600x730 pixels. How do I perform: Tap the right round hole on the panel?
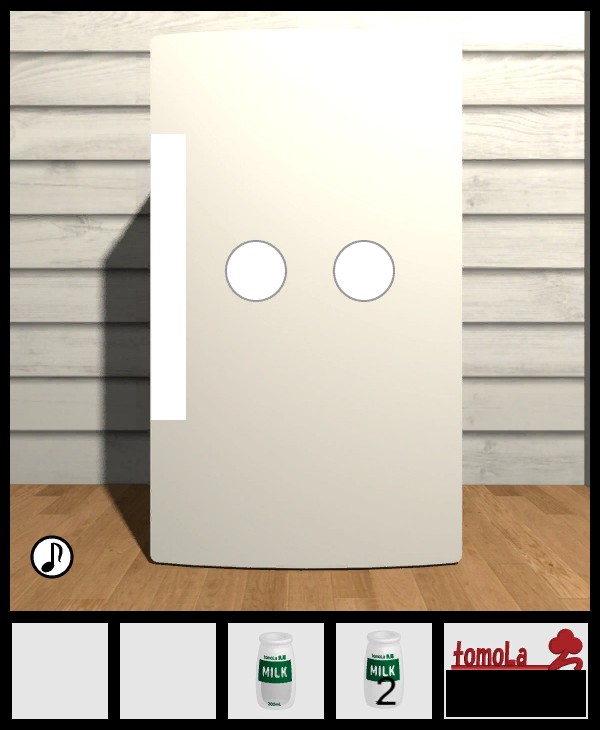(364, 271)
